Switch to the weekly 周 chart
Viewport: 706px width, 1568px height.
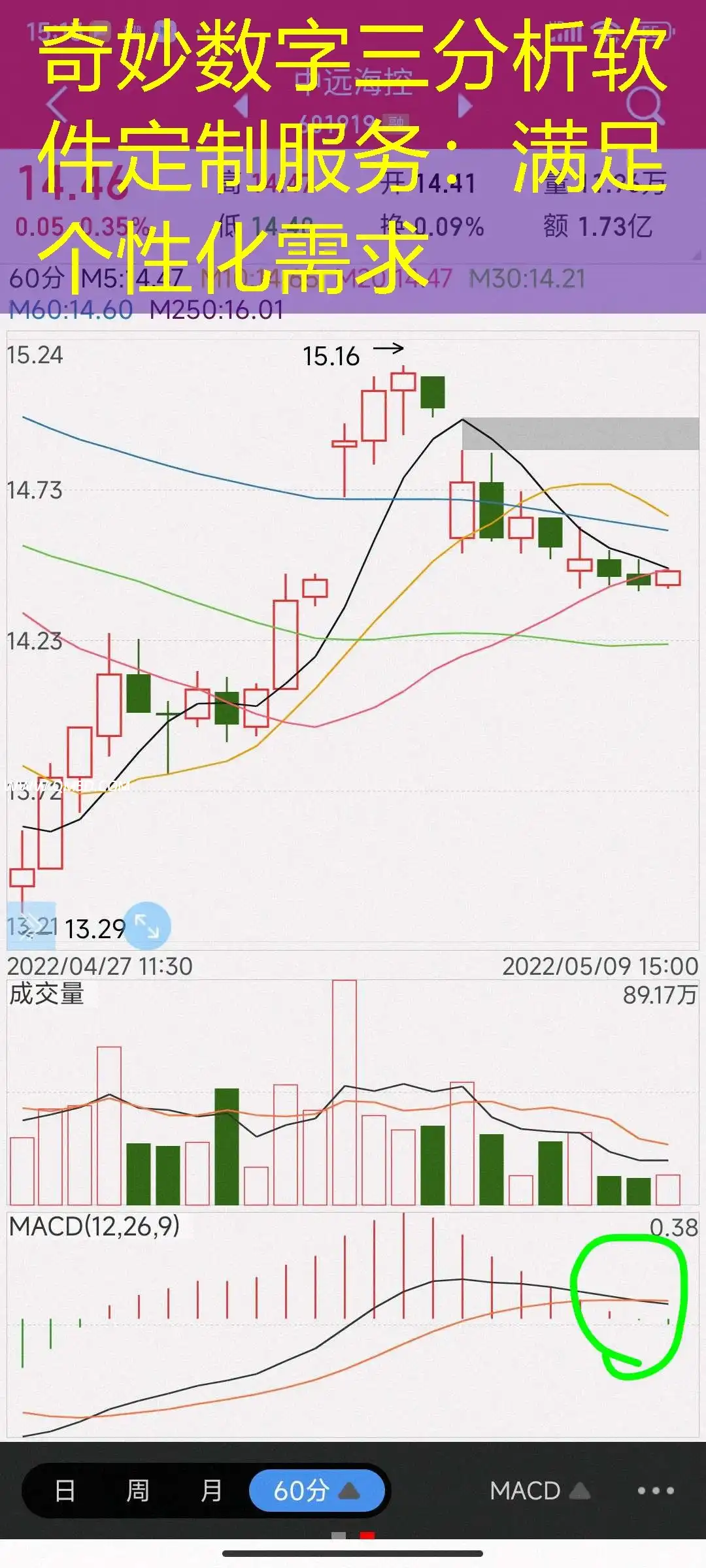point(137,1490)
